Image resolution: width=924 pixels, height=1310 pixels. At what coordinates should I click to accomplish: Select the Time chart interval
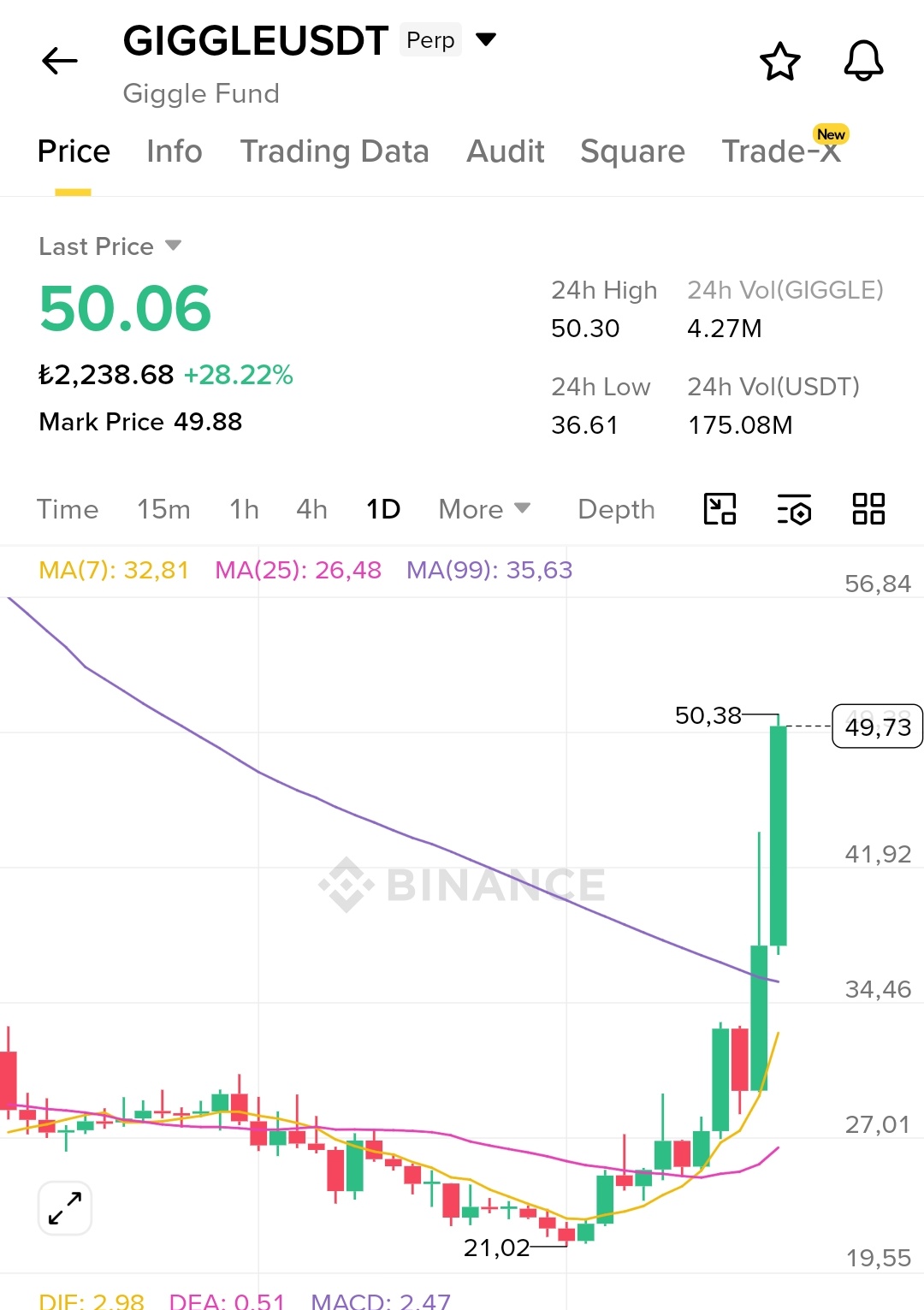(68, 509)
